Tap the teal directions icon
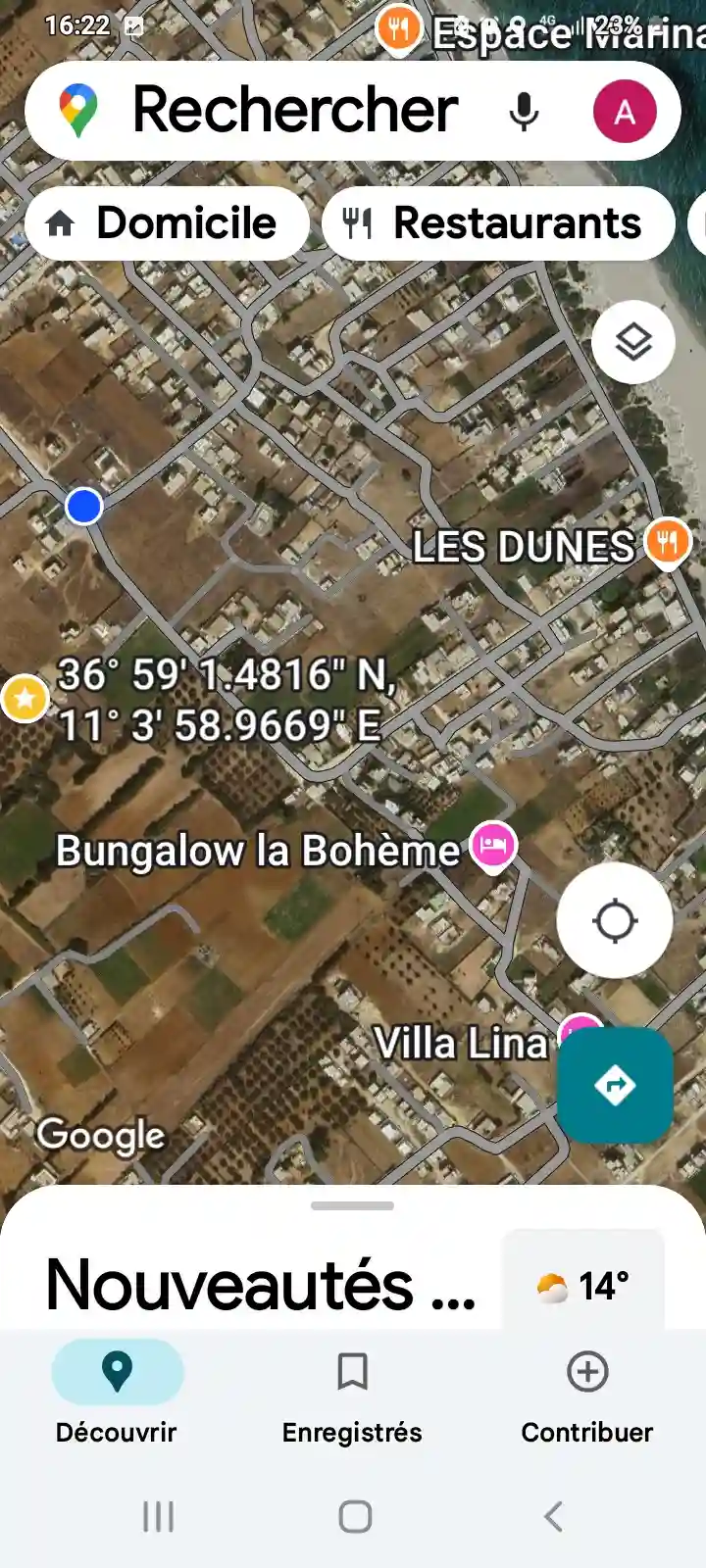The width and height of the screenshot is (706, 1568). point(615,1085)
